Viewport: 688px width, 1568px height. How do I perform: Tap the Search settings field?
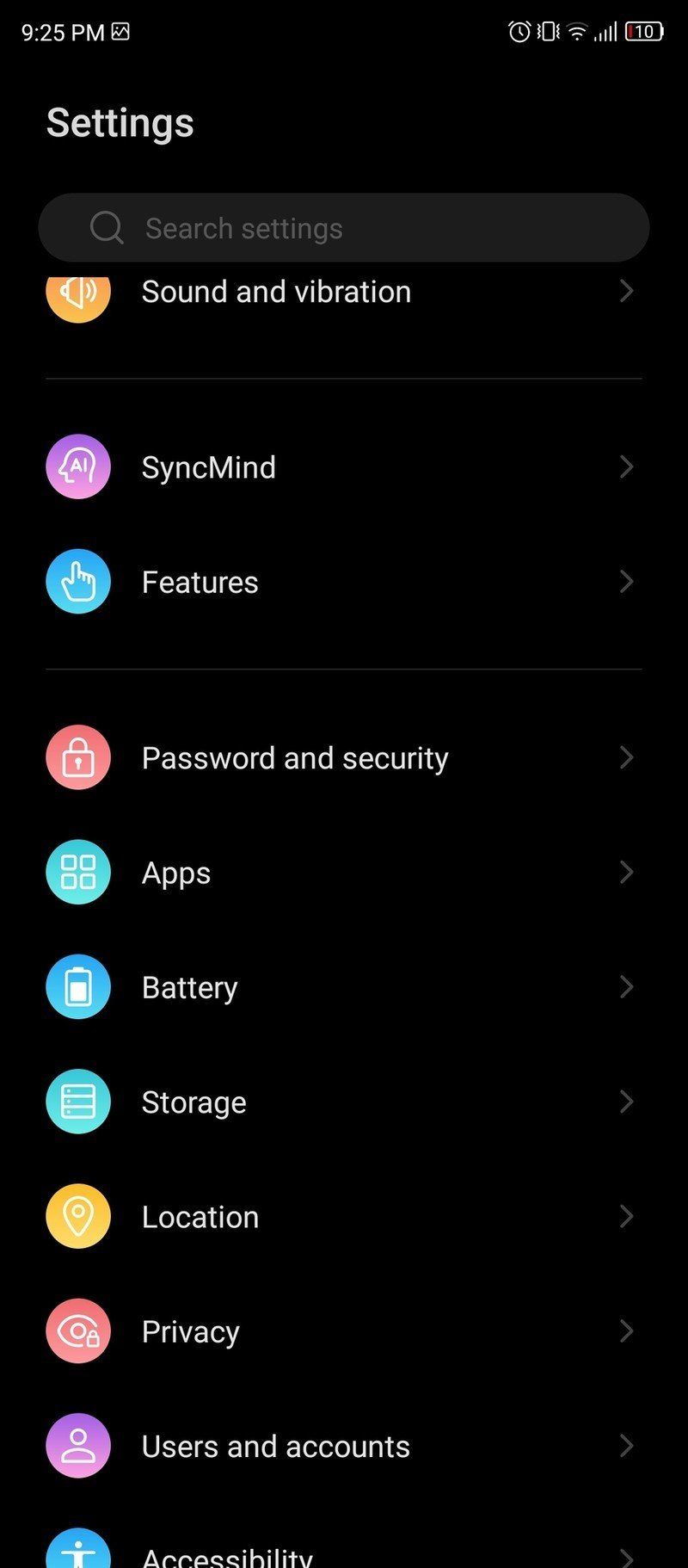pos(344,227)
